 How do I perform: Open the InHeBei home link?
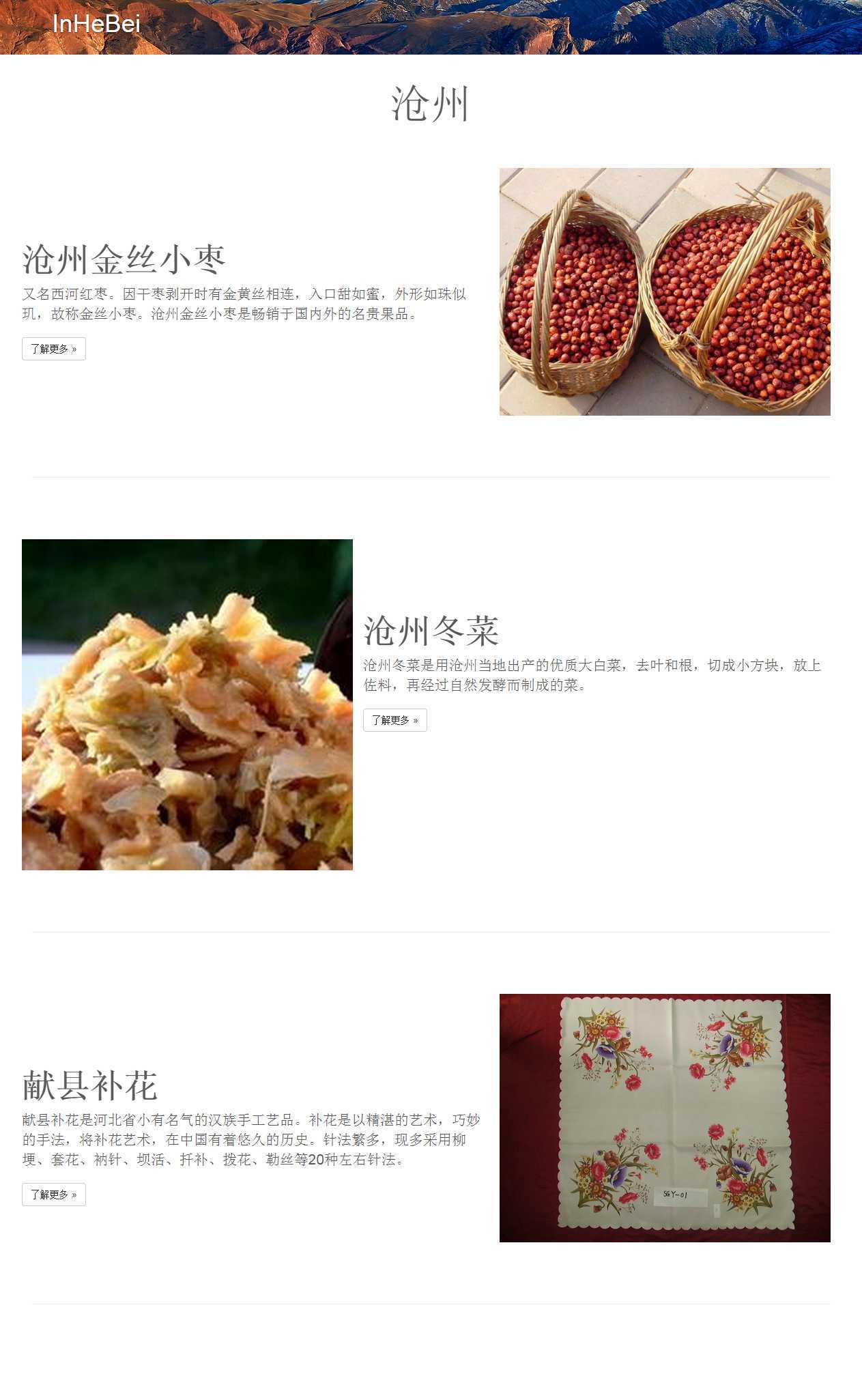(96, 24)
